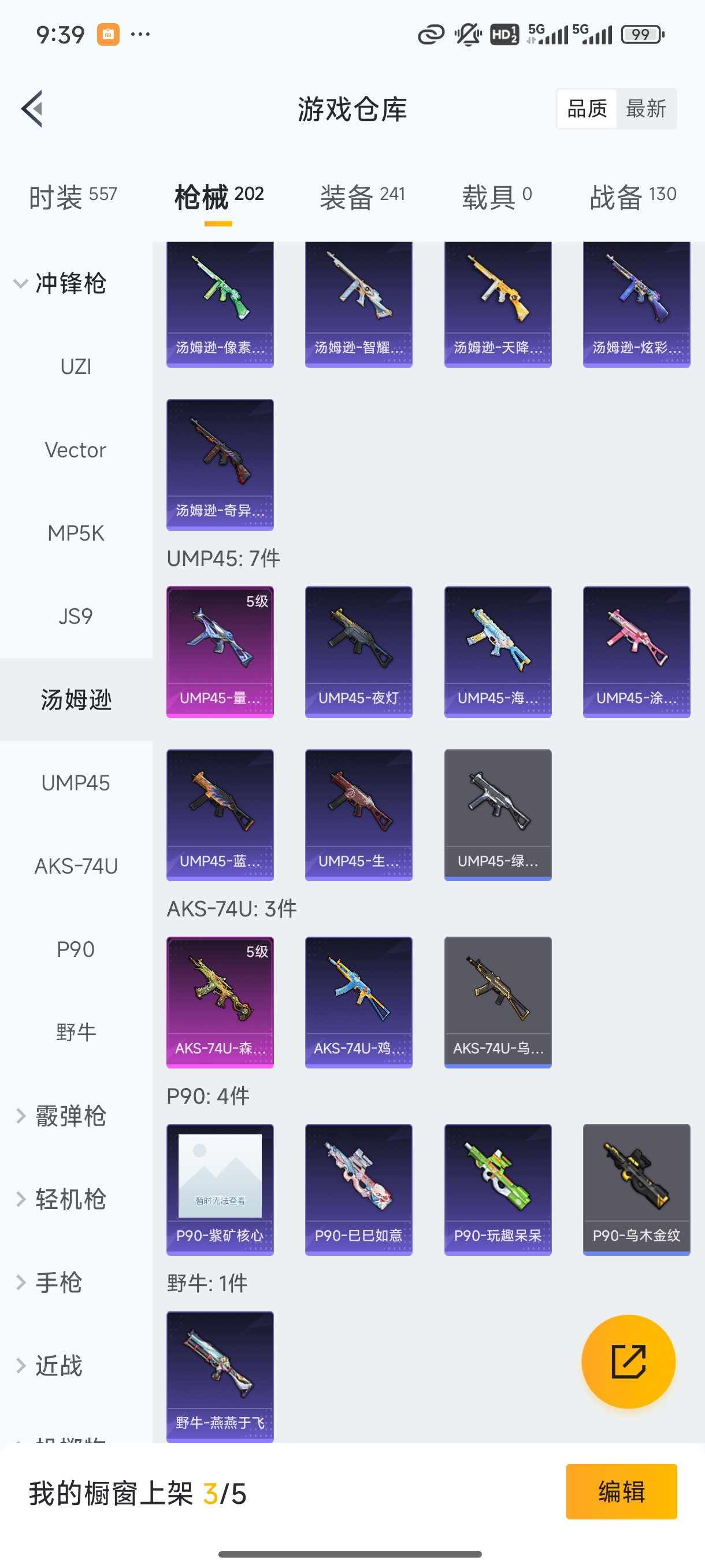705x1568 pixels.
Task: Select 野牛 in the sidebar
Action: [x=76, y=1033]
